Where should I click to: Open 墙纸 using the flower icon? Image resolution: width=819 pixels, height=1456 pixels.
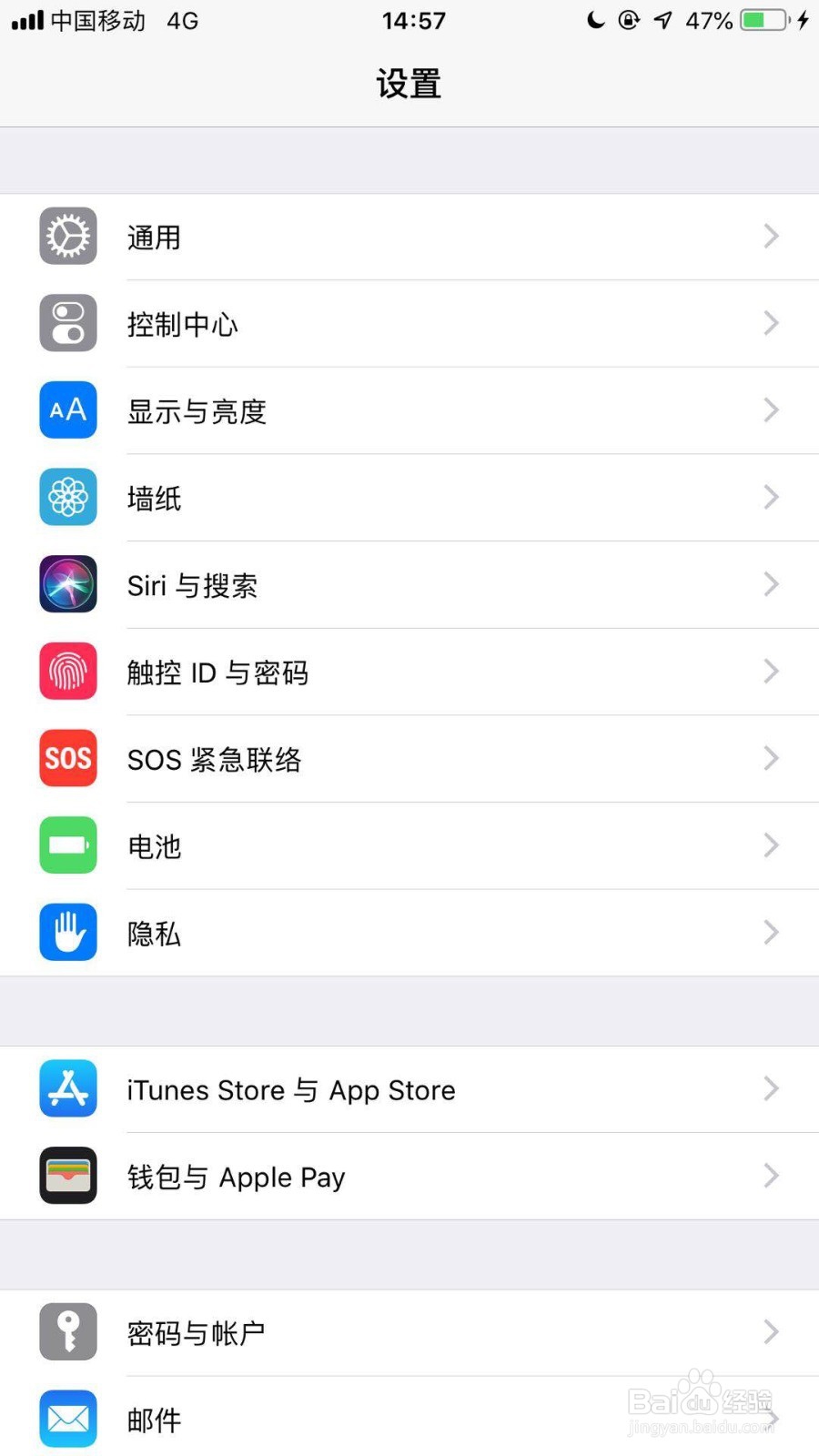(67, 498)
